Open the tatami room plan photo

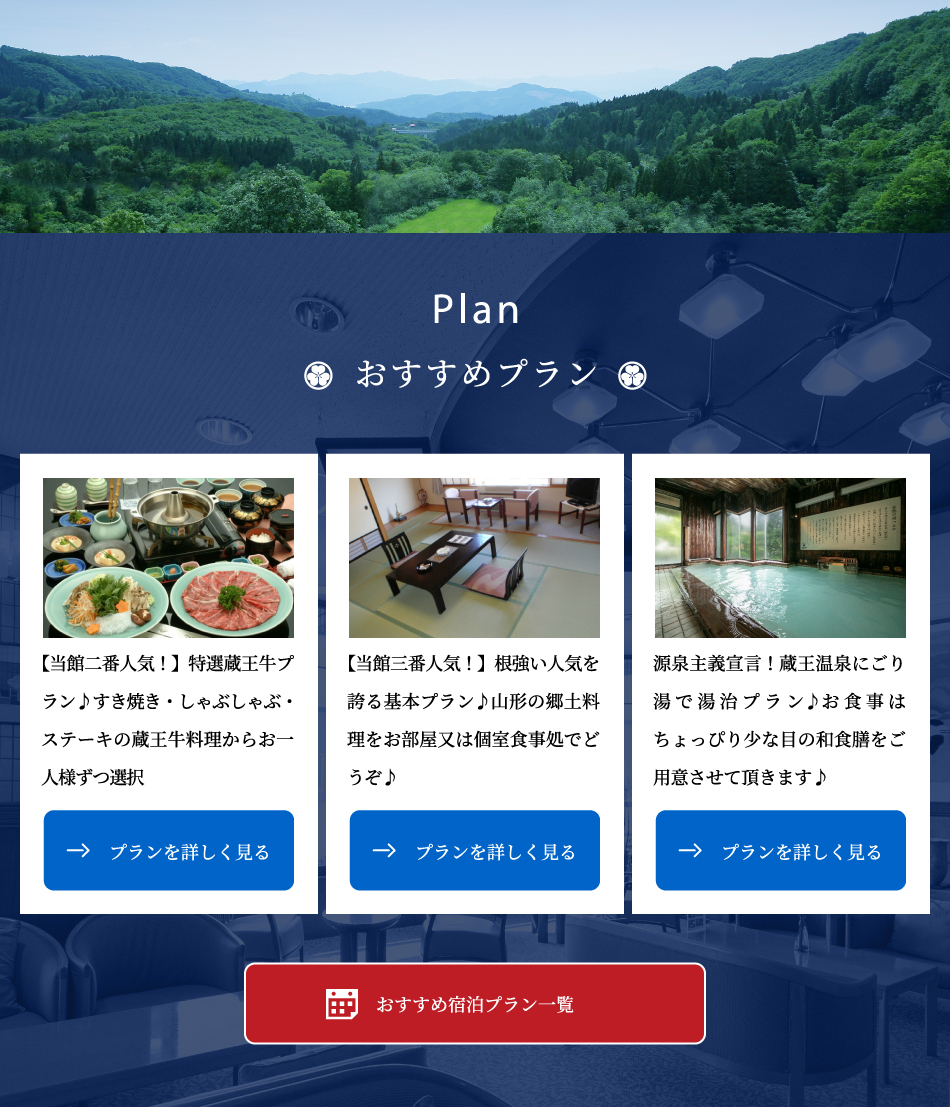475,557
